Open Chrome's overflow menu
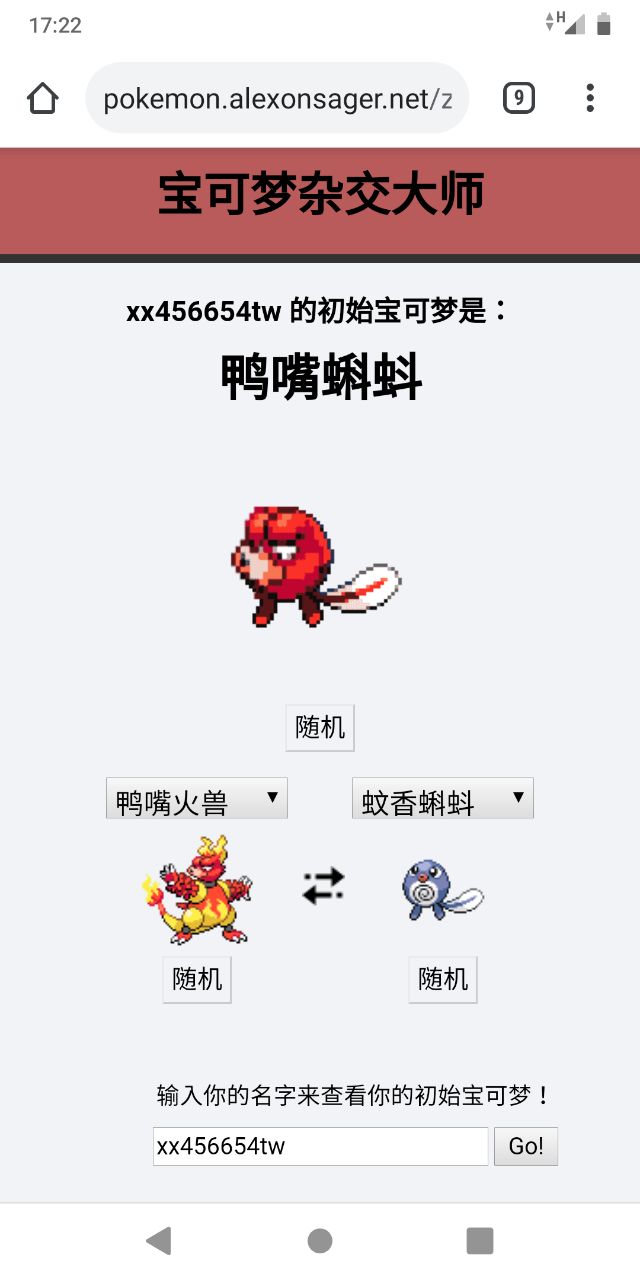Viewport: 640px width, 1280px height. pyautogui.click(x=590, y=98)
